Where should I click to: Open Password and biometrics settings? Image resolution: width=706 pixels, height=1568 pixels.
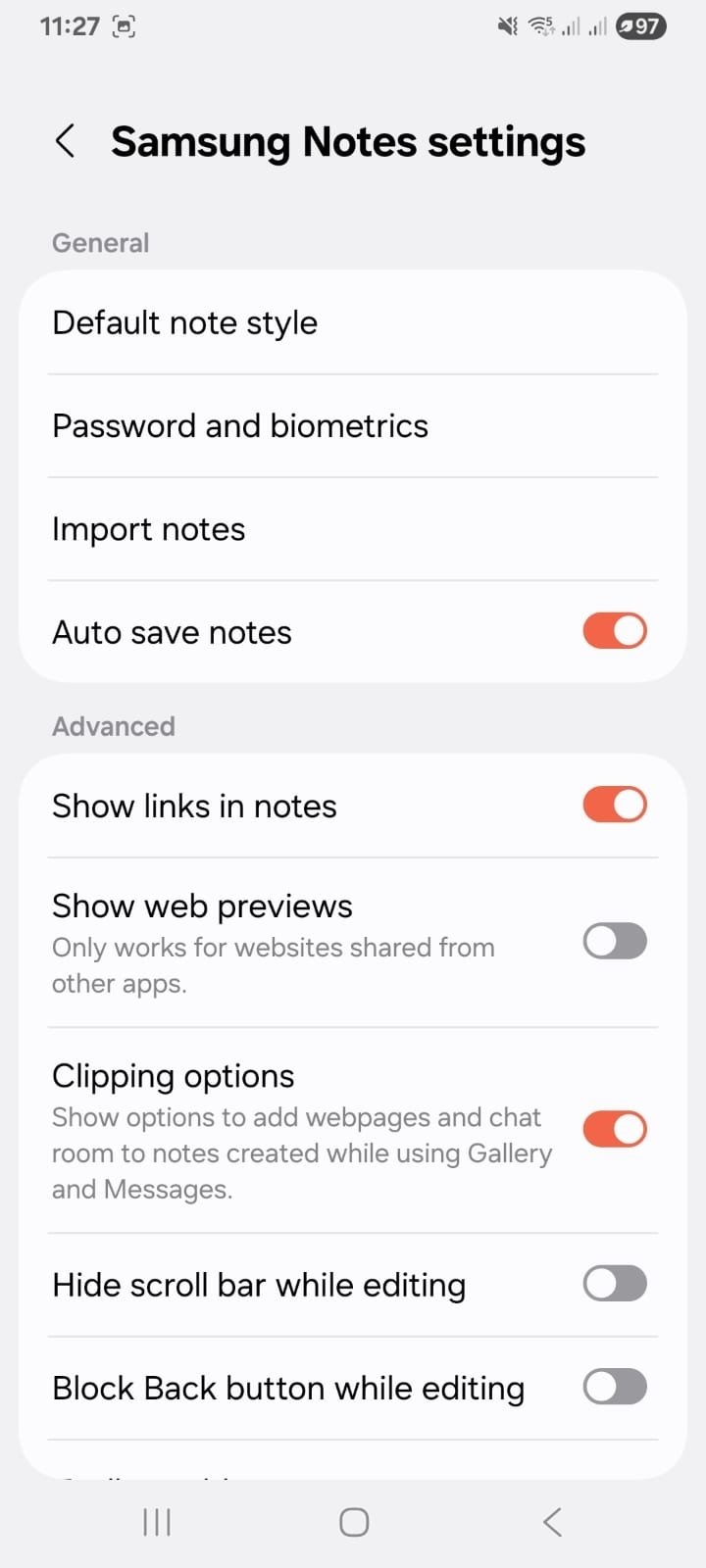pos(239,425)
